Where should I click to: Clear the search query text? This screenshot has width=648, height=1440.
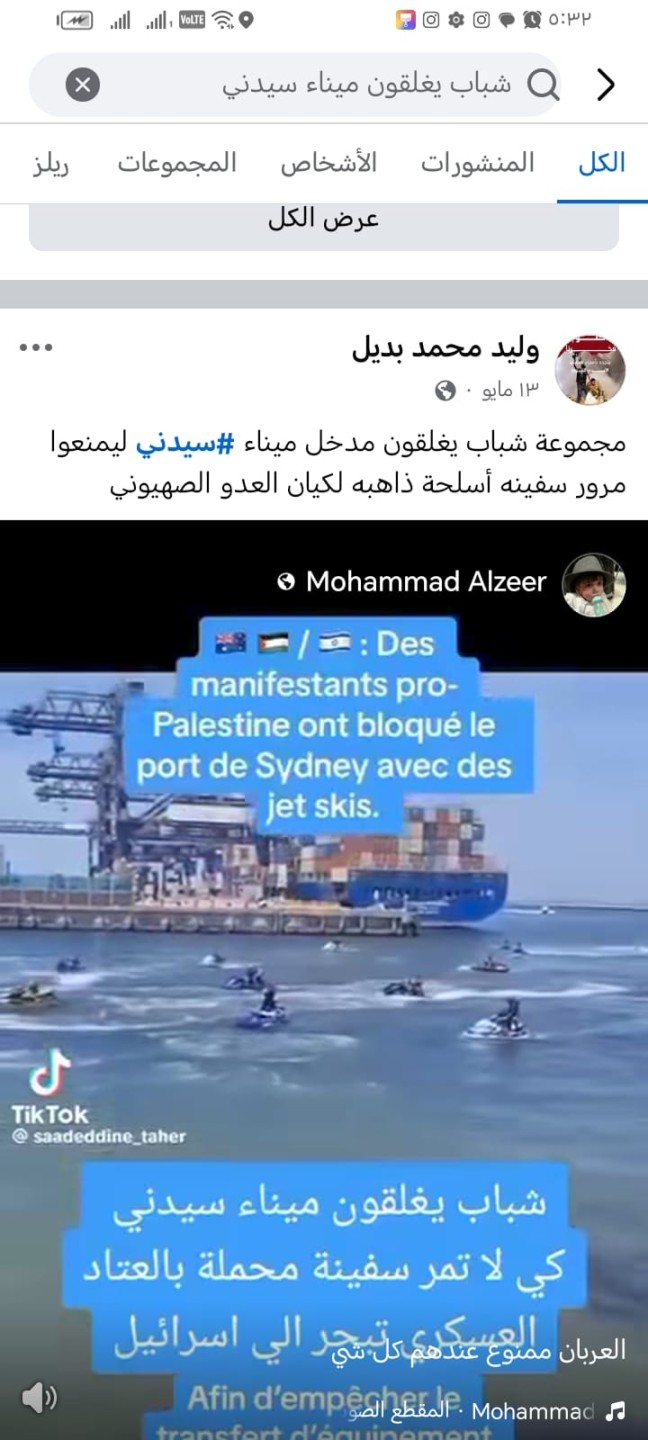pos(82,85)
